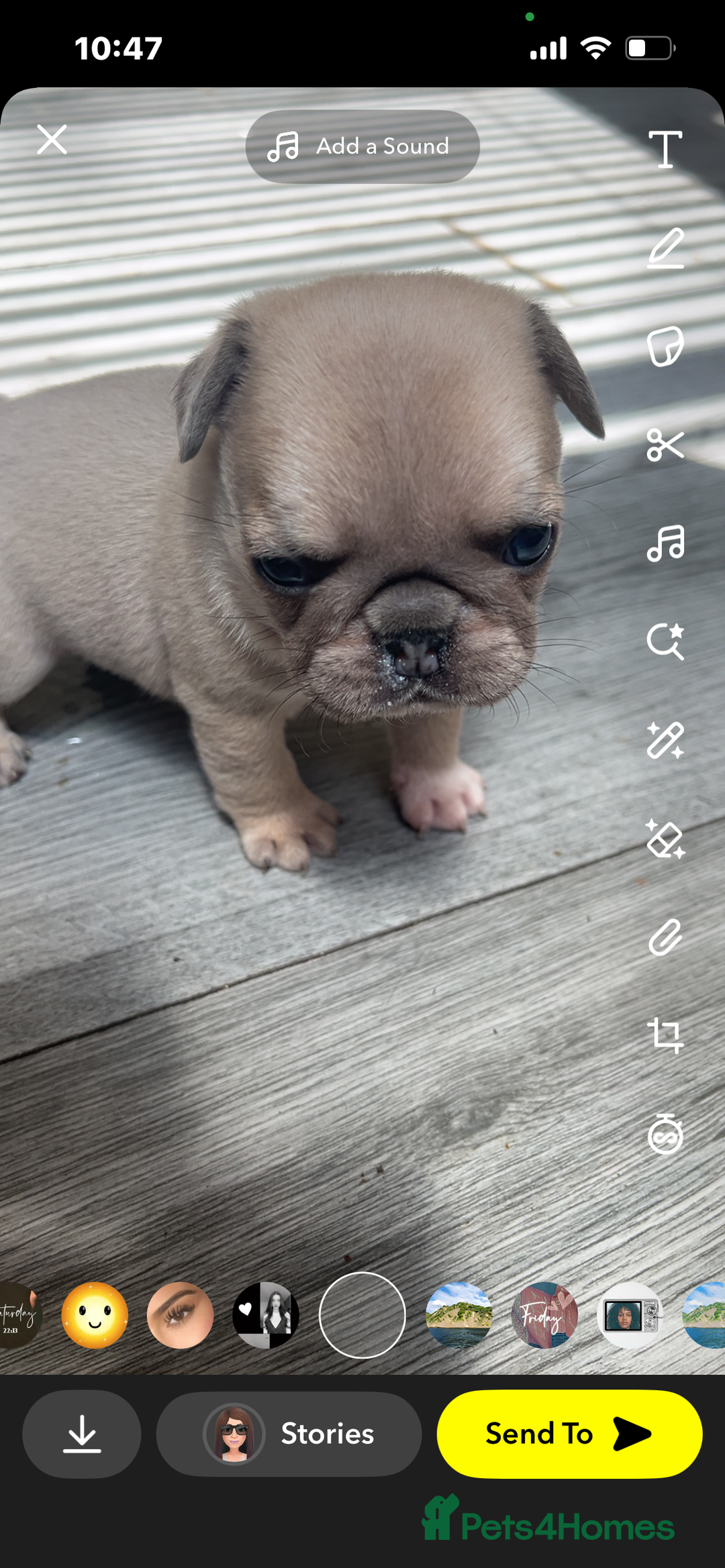Tap the yellow Send To button
This screenshot has width=725, height=1568.
[x=569, y=1434]
